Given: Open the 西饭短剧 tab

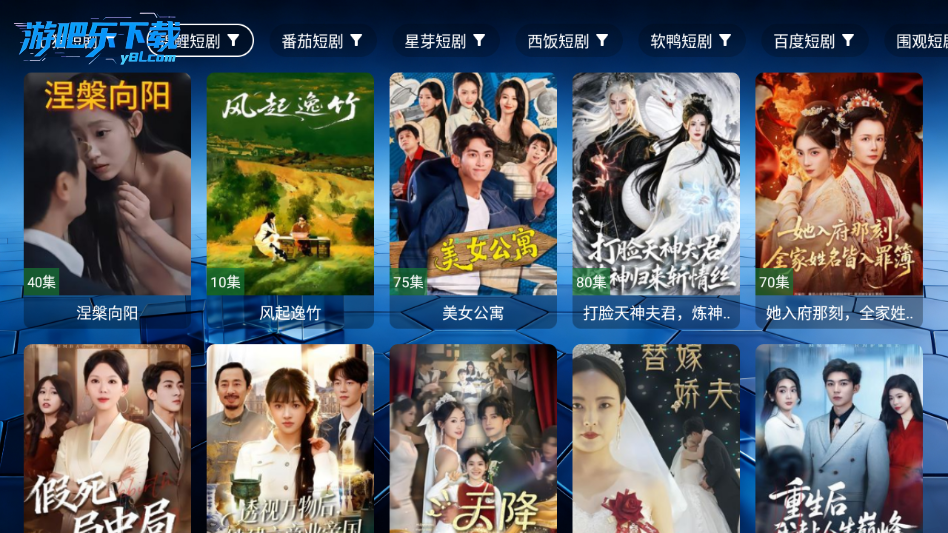Looking at the screenshot, I should coord(567,41).
